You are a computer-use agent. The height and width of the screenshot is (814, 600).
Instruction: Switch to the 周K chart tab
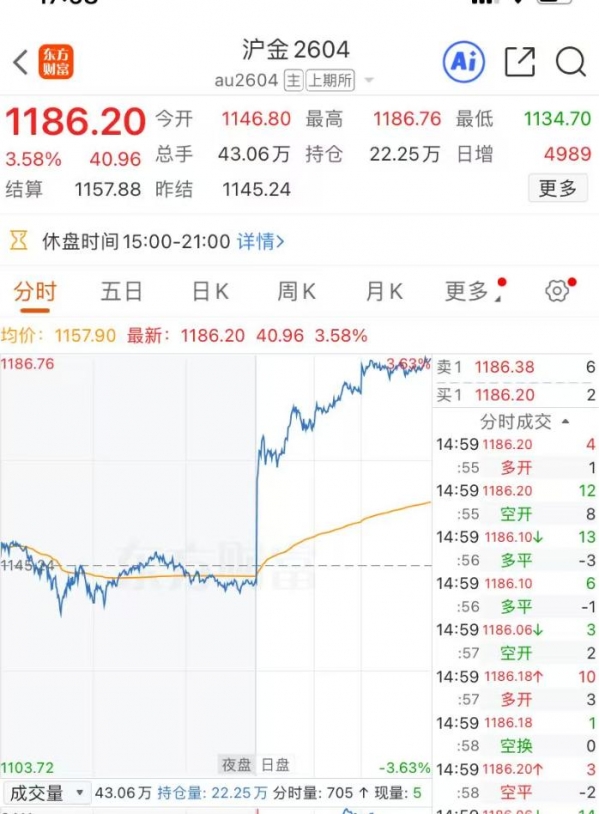[x=296, y=291]
